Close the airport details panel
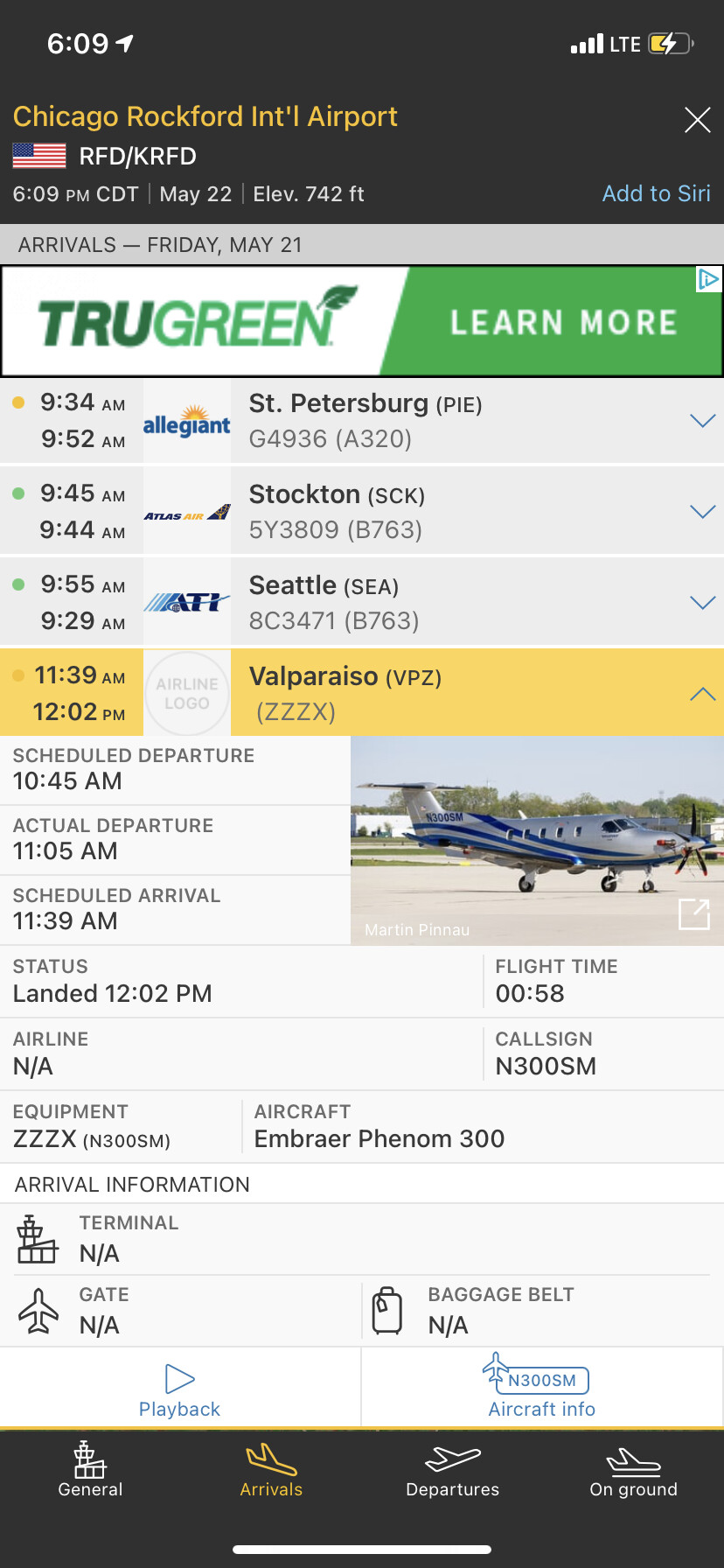This screenshot has width=724, height=1568. tap(697, 120)
